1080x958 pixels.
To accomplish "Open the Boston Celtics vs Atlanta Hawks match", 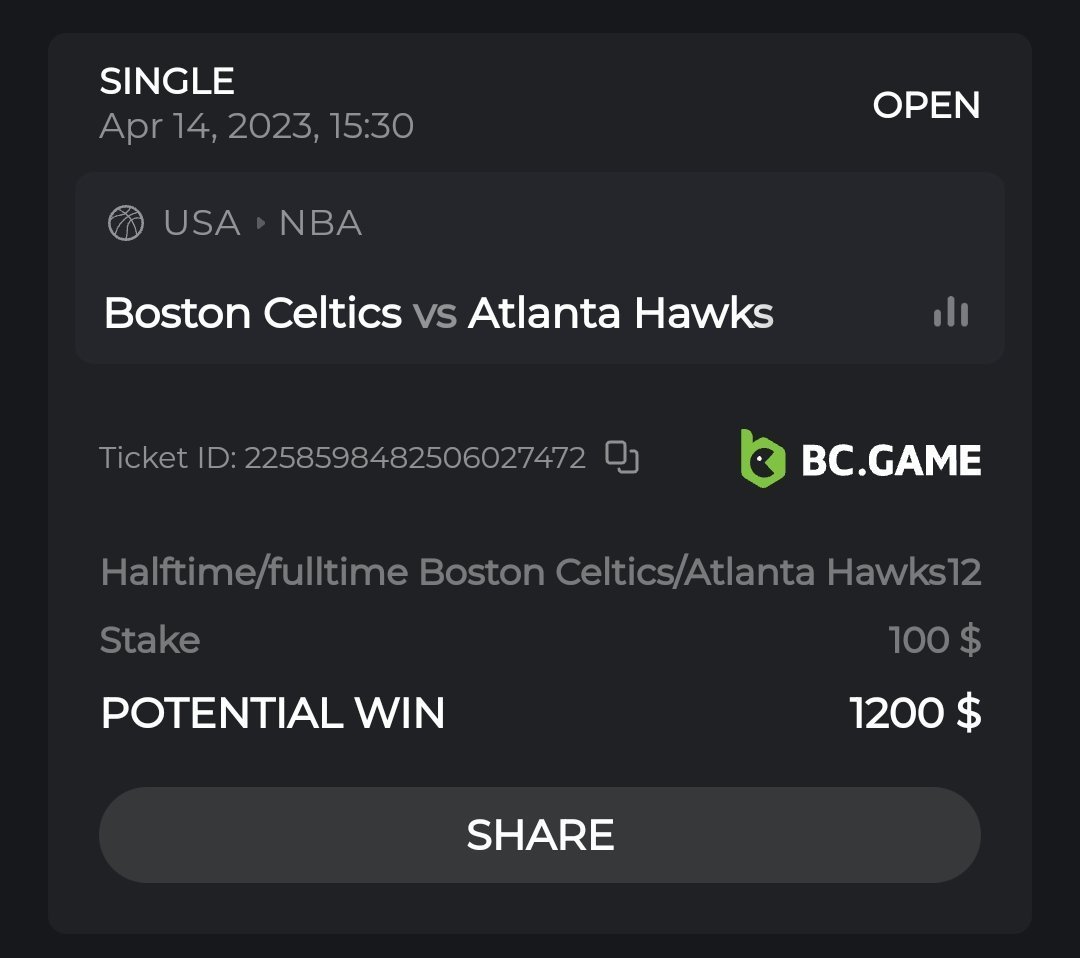I will pyautogui.click(x=438, y=314).
